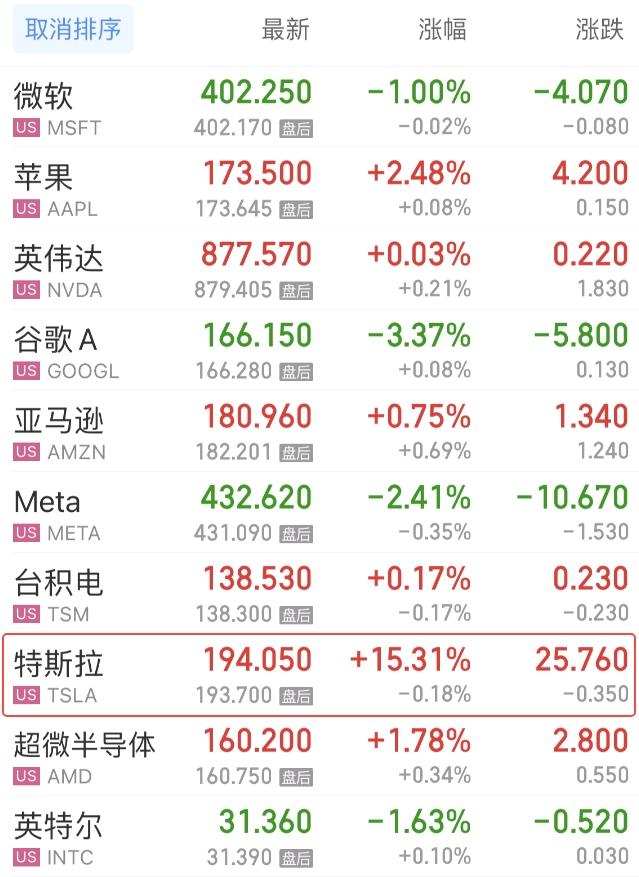View 英伟达 NVDA stock details
The image size is (639, 877).
[320, 270]
